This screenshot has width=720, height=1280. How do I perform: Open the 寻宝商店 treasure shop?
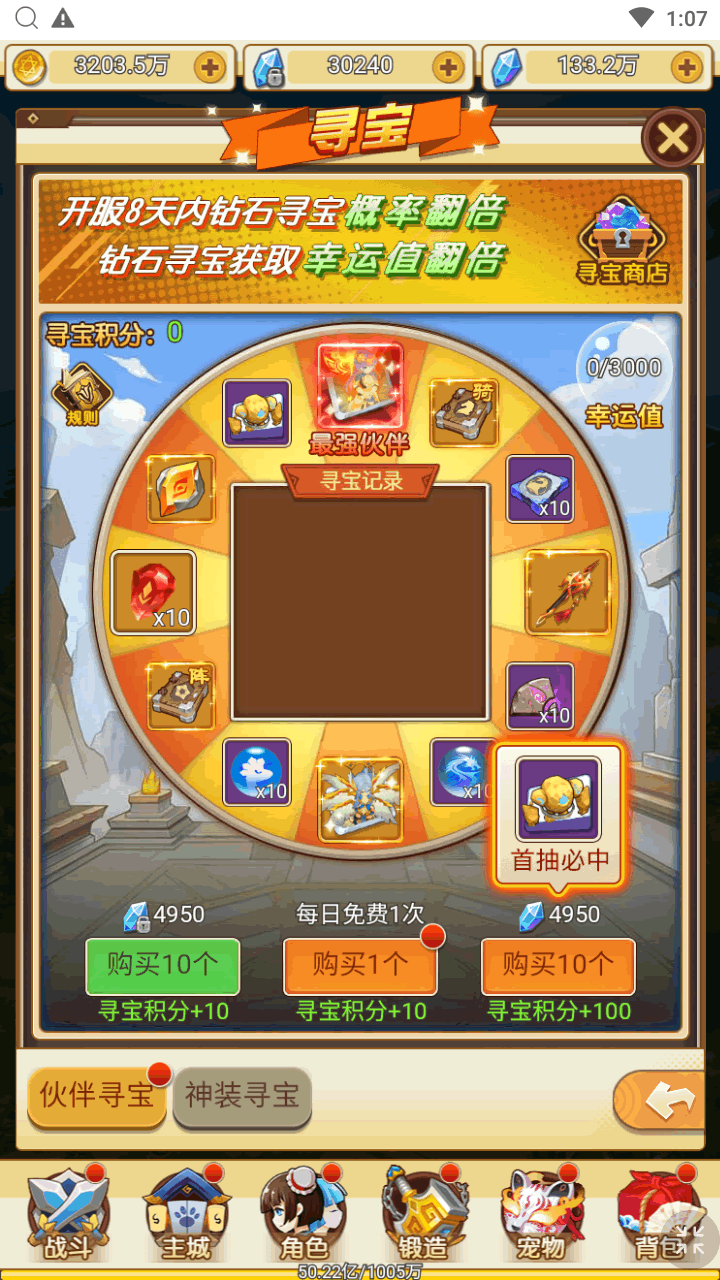(x=622, y=241)
